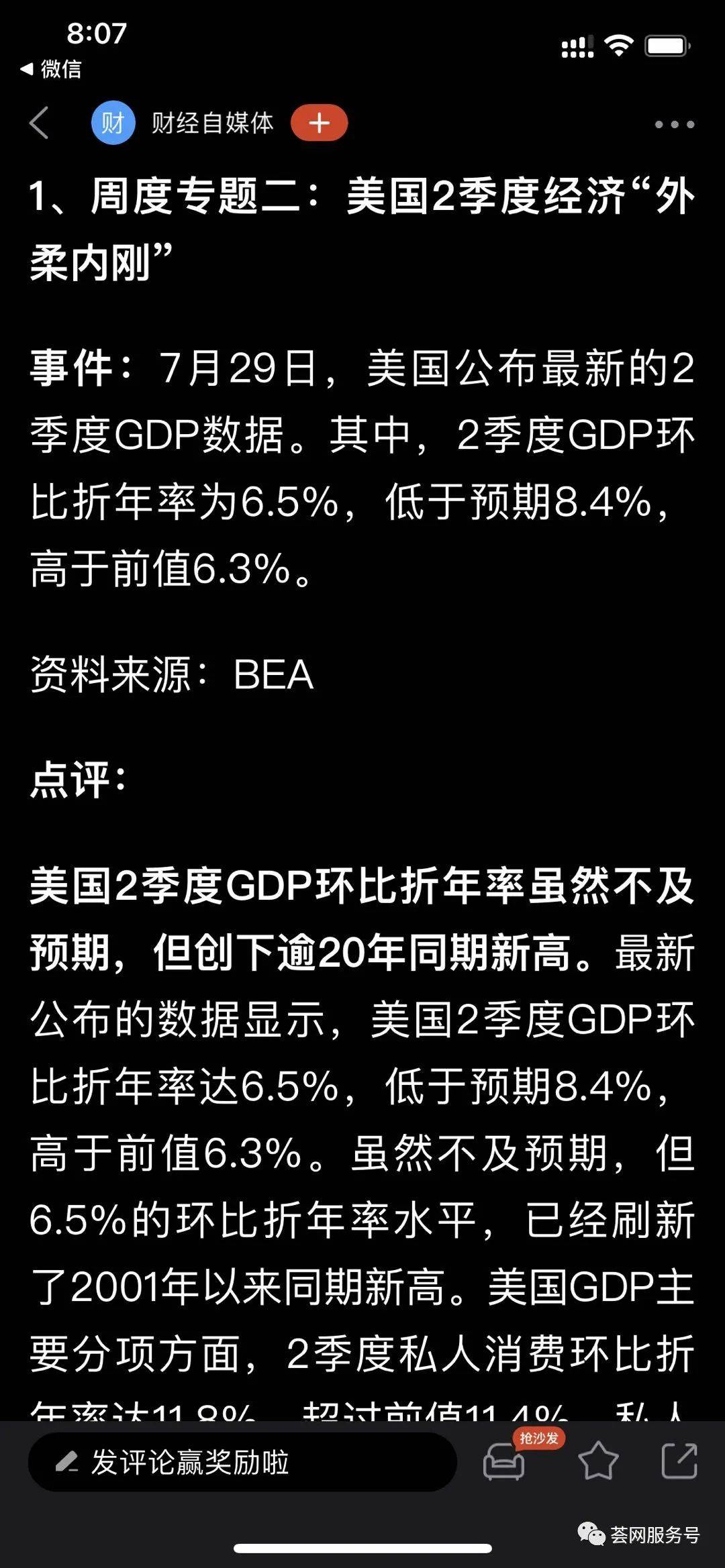Open the comments via the 抢沙发 icon
The image size is (725, 1568).
point(505,1463)
